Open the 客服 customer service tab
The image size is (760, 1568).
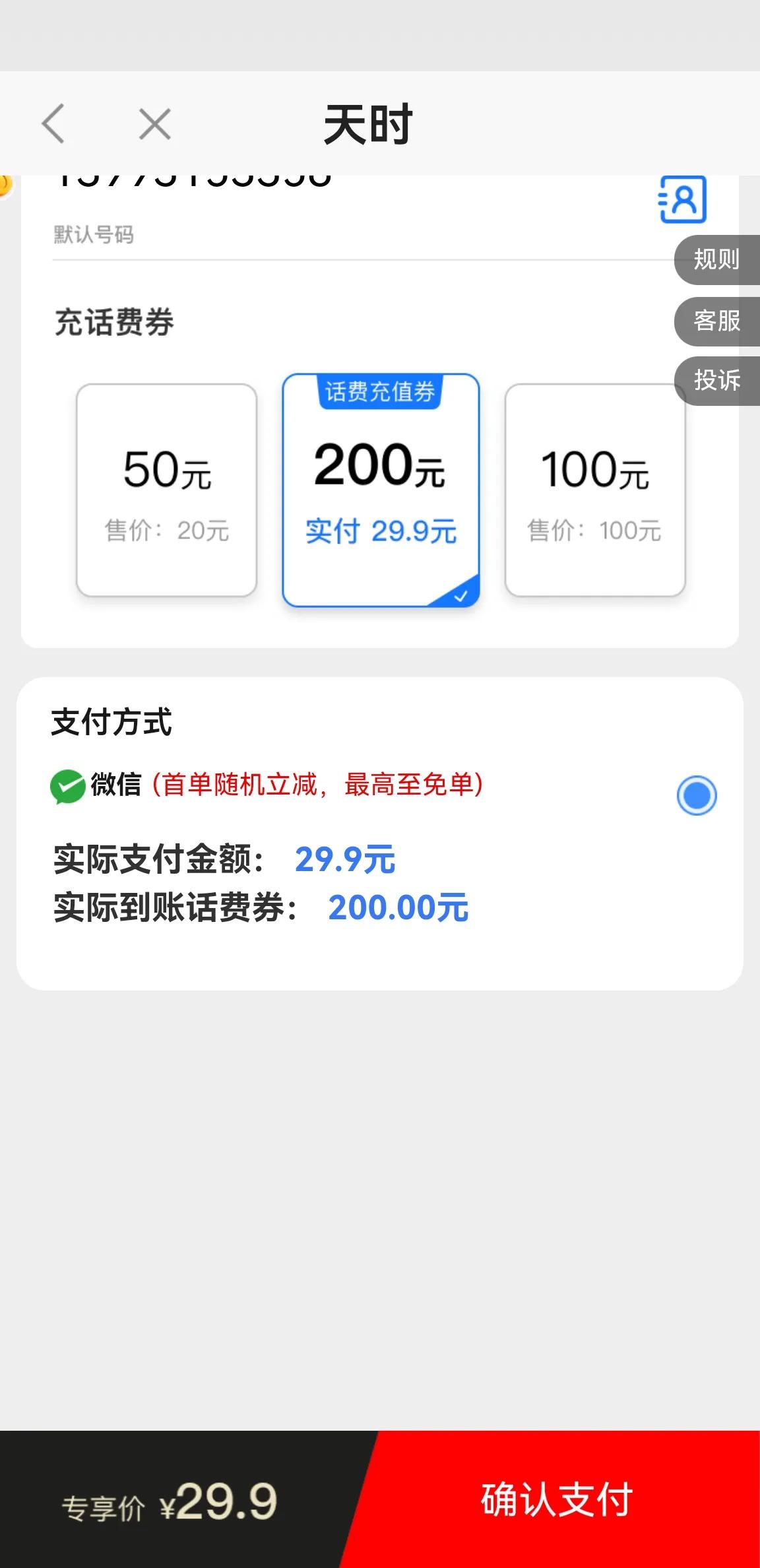pyautogui.click(x=718, y=321)
